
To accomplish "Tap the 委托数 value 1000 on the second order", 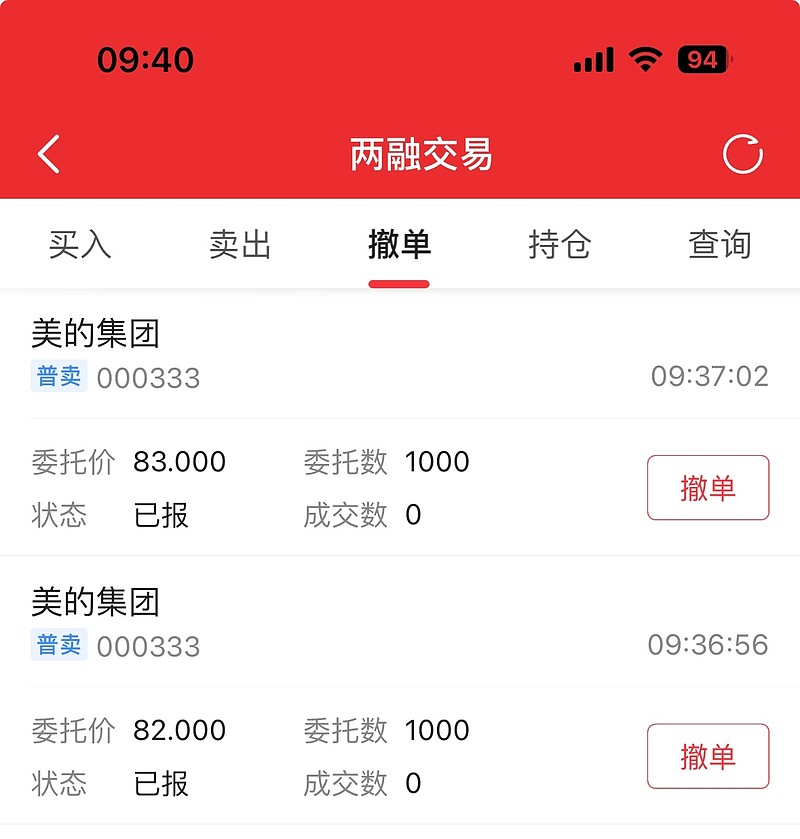I will click(435, 731).
